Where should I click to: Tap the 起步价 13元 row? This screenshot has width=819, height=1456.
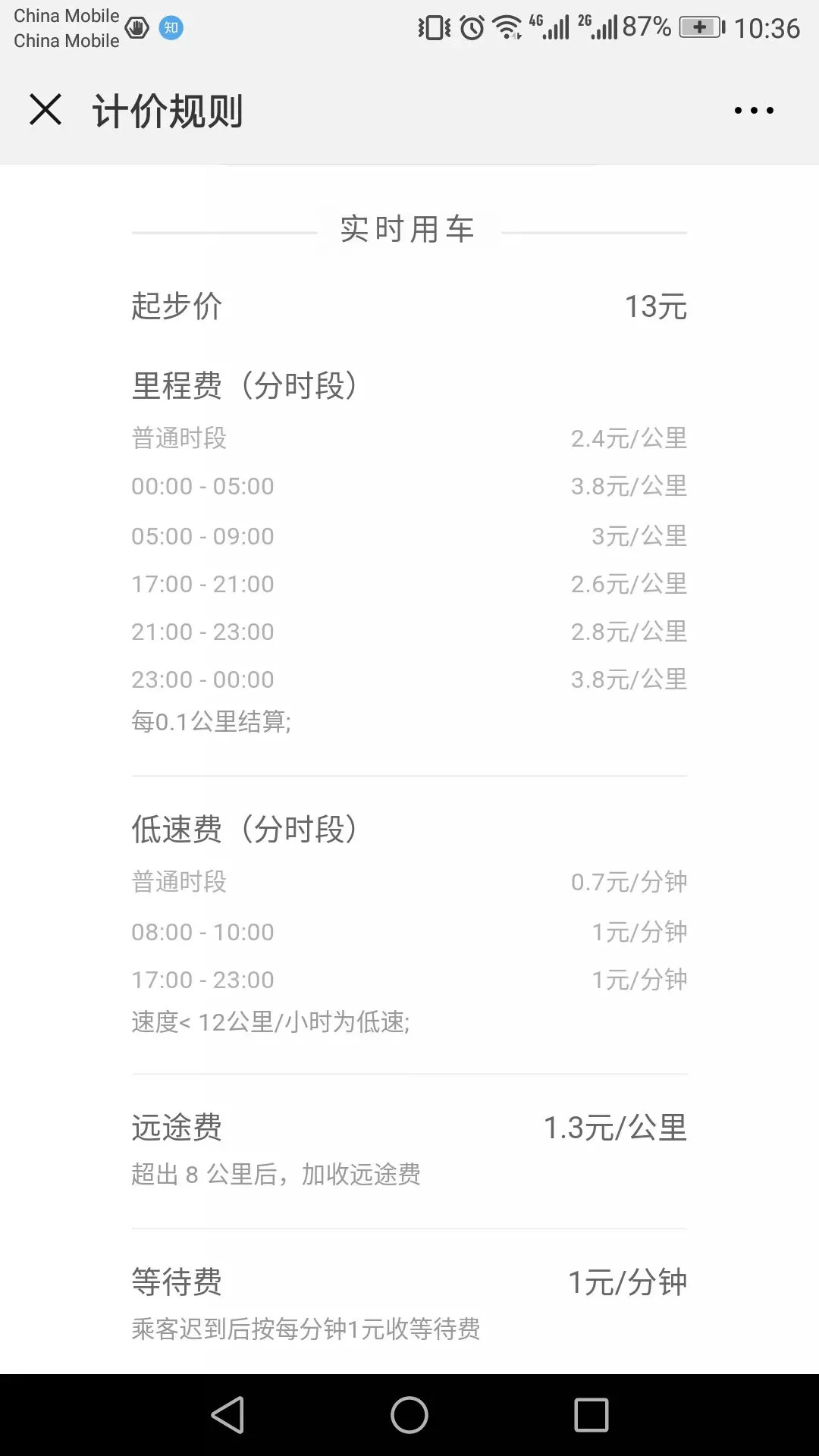409,306
